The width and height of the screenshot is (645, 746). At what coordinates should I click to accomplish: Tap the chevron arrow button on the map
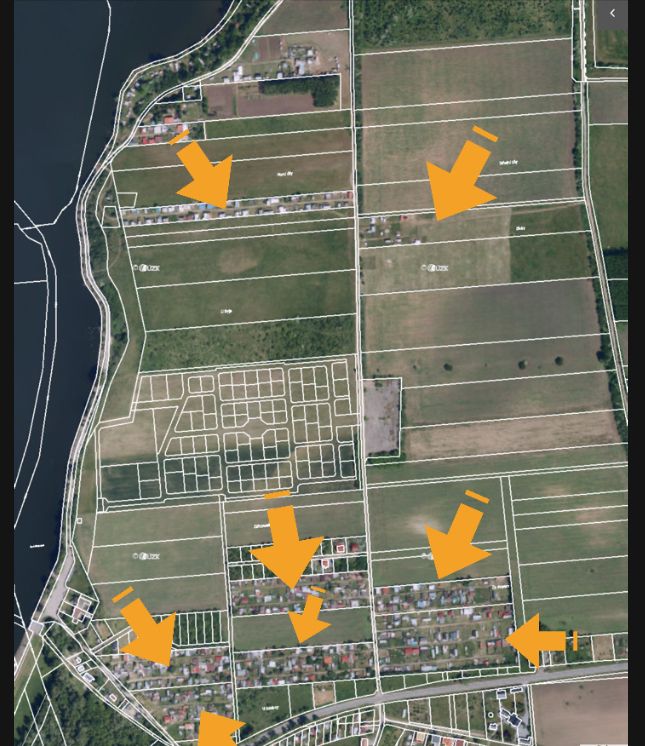pyautogui.click(x=612, y=14)
